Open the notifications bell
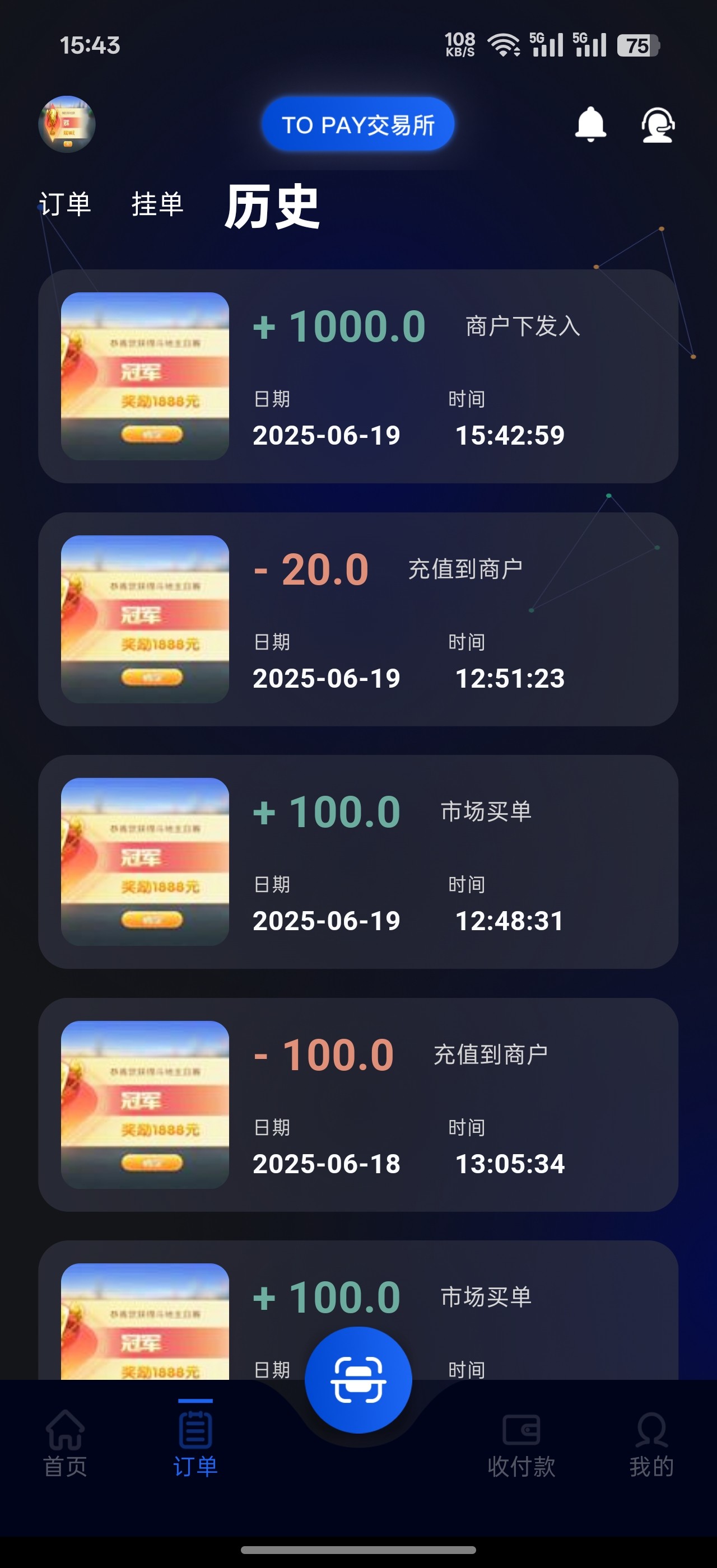This screenshot has height=1568, width=717. (590, 124)
